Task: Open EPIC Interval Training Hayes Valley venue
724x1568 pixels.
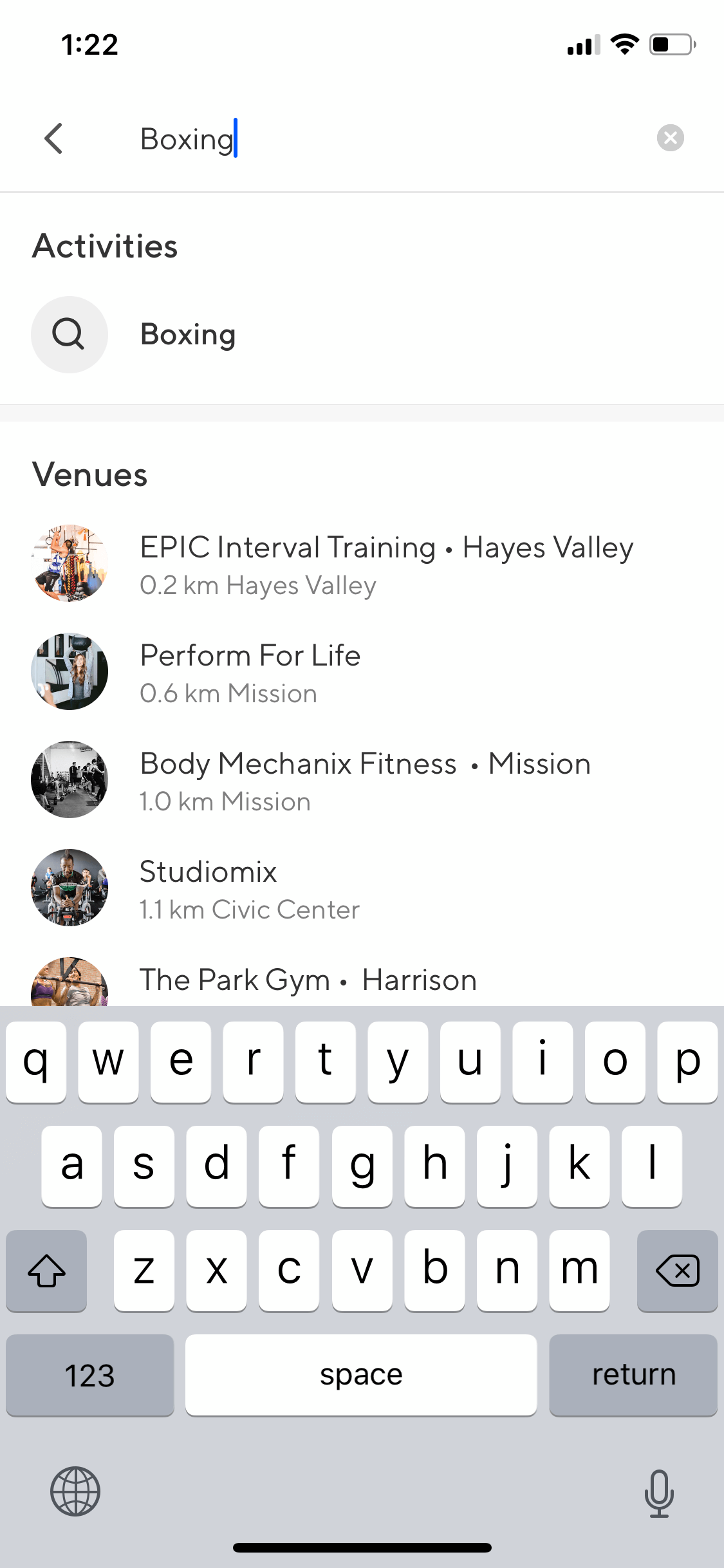Action: [x=362, y=563]
